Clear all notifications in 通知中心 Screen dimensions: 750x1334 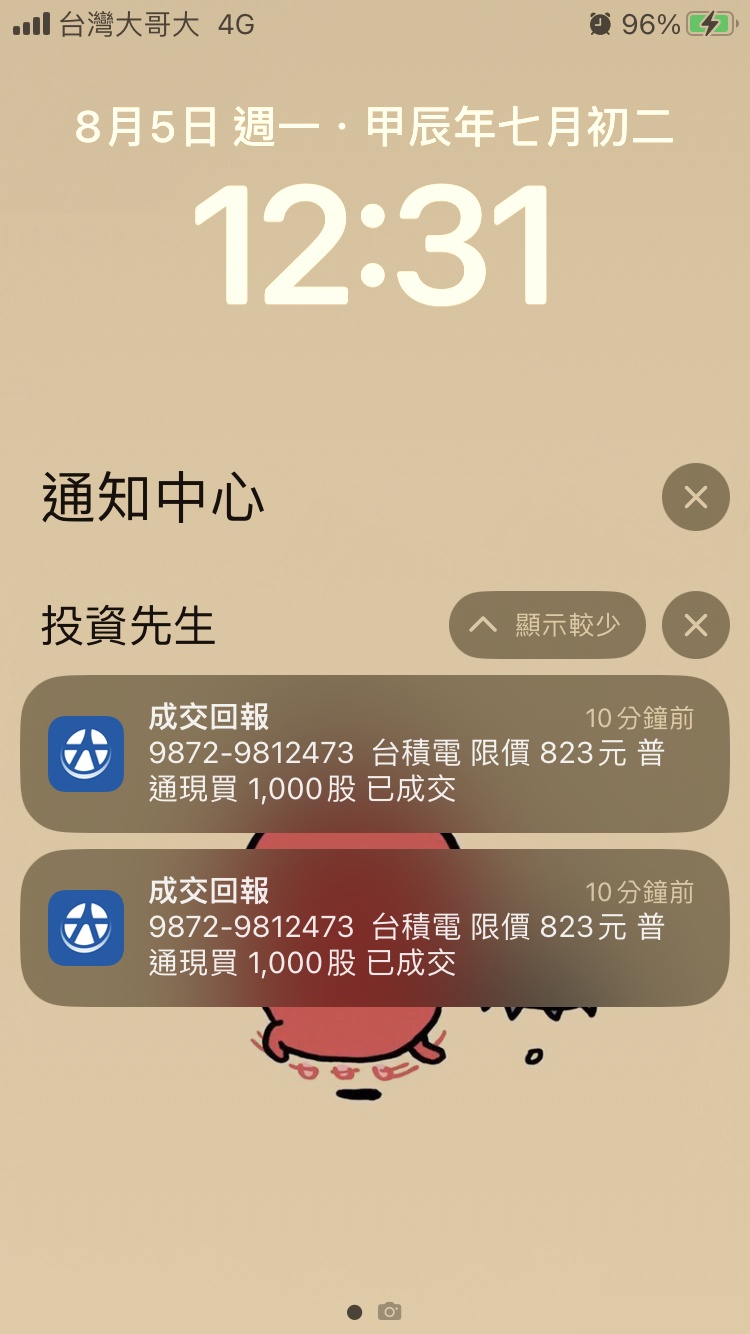click(695, 497)
